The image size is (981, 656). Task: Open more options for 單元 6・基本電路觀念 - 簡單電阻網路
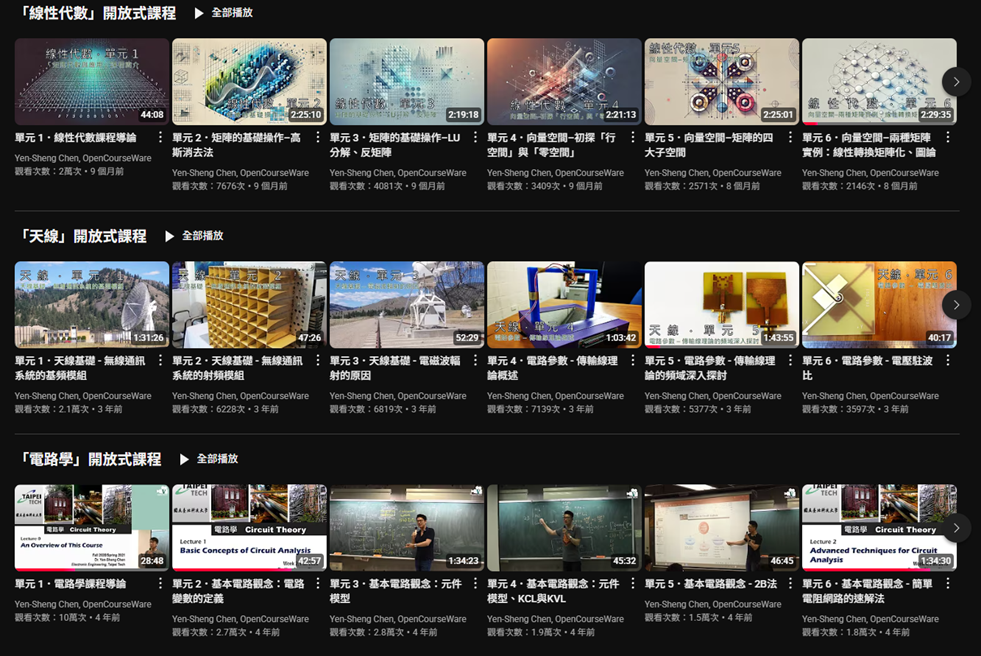(x=948, y=584)
